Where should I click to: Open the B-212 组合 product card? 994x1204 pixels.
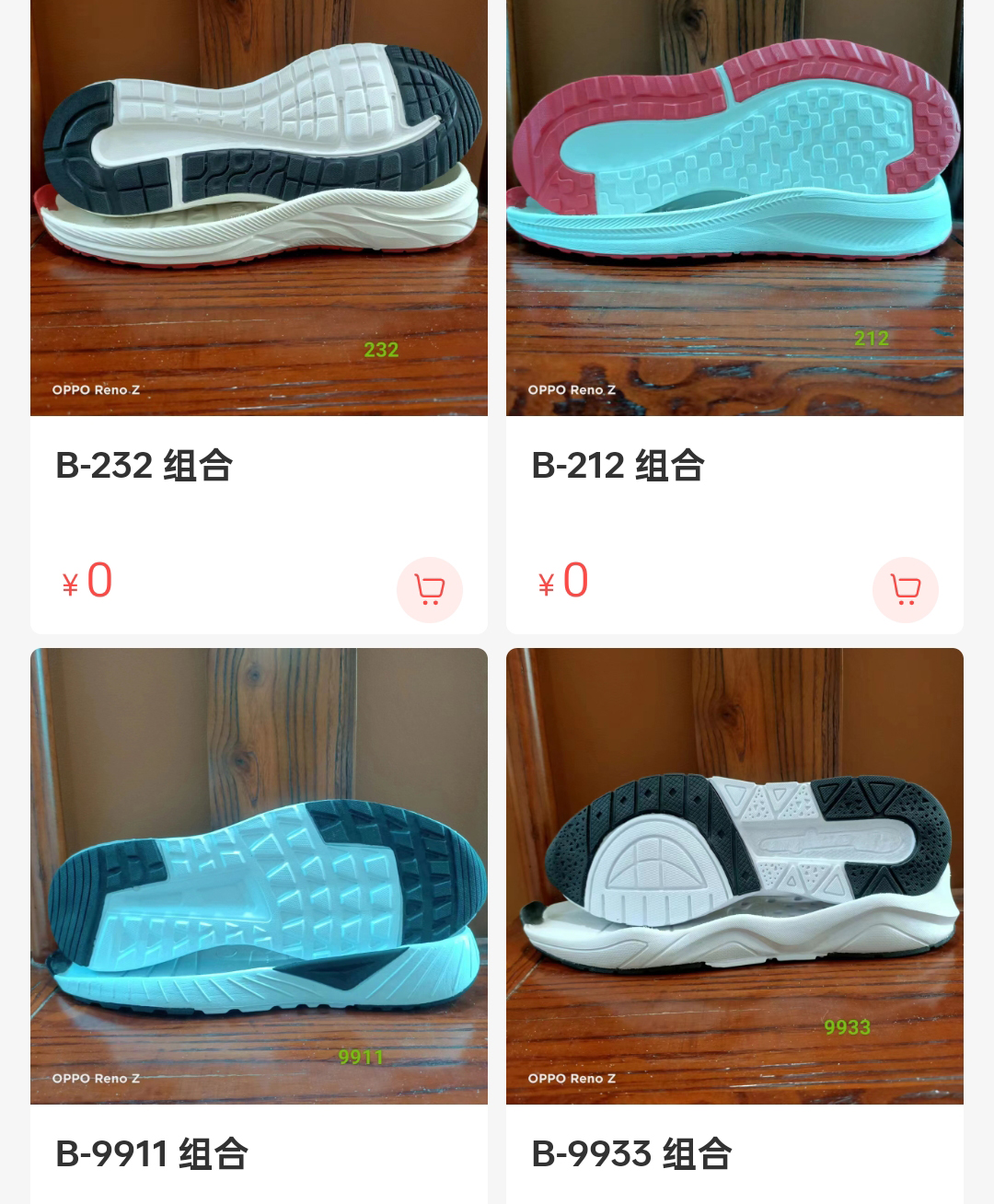click(x=734, y=212)
